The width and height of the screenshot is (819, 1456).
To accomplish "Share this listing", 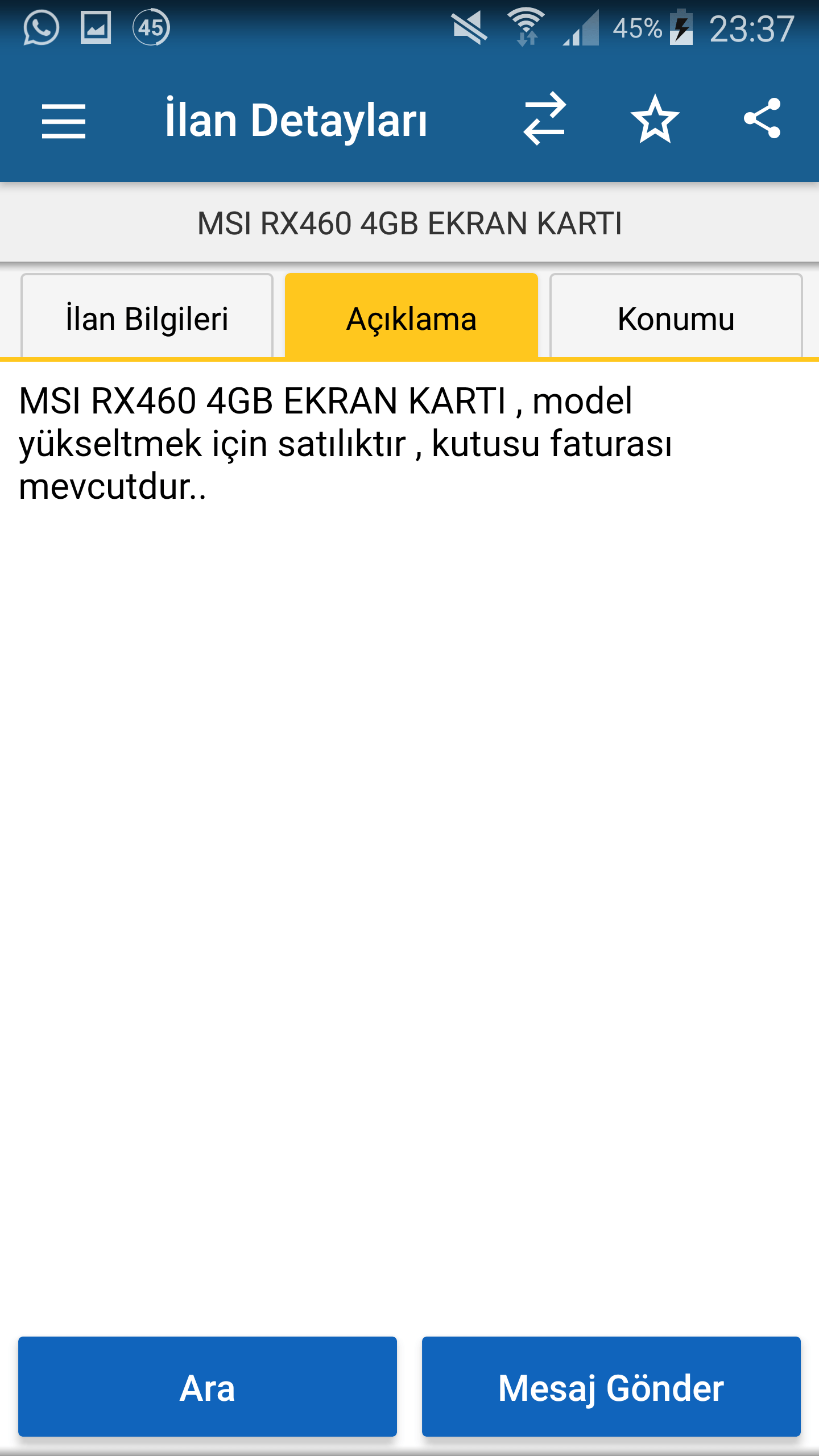I will click(x=762, y=119).
